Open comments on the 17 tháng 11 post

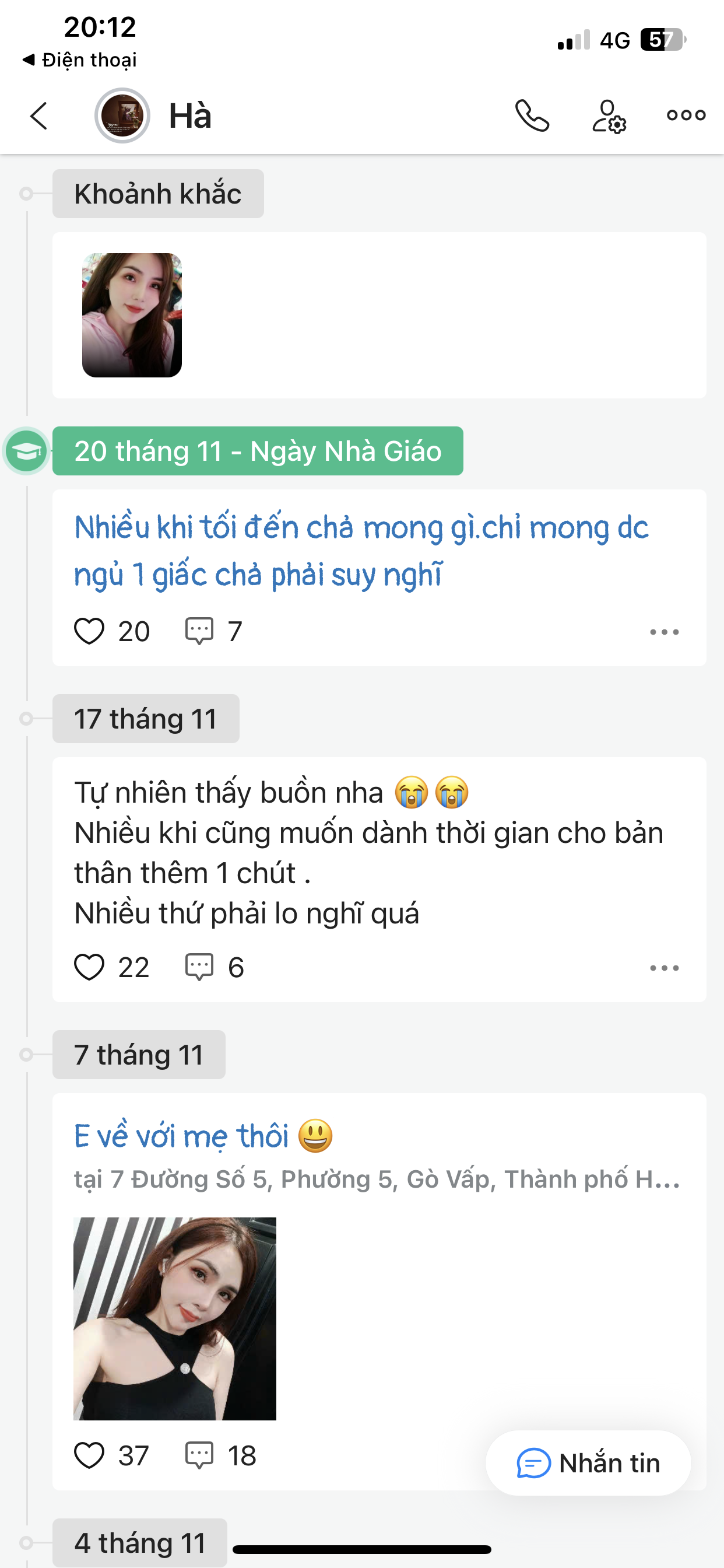199,967
